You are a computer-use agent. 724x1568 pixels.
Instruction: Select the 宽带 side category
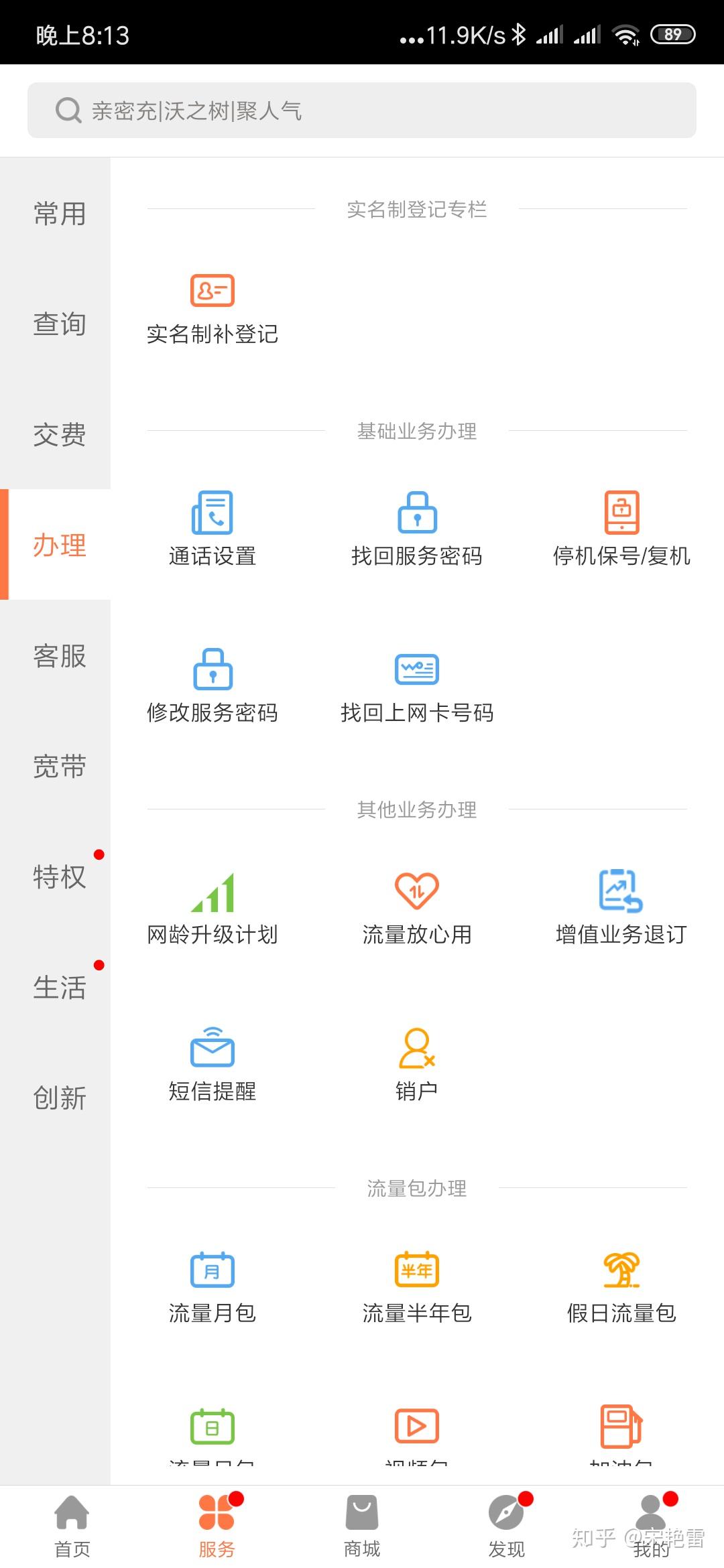point(59,767)
